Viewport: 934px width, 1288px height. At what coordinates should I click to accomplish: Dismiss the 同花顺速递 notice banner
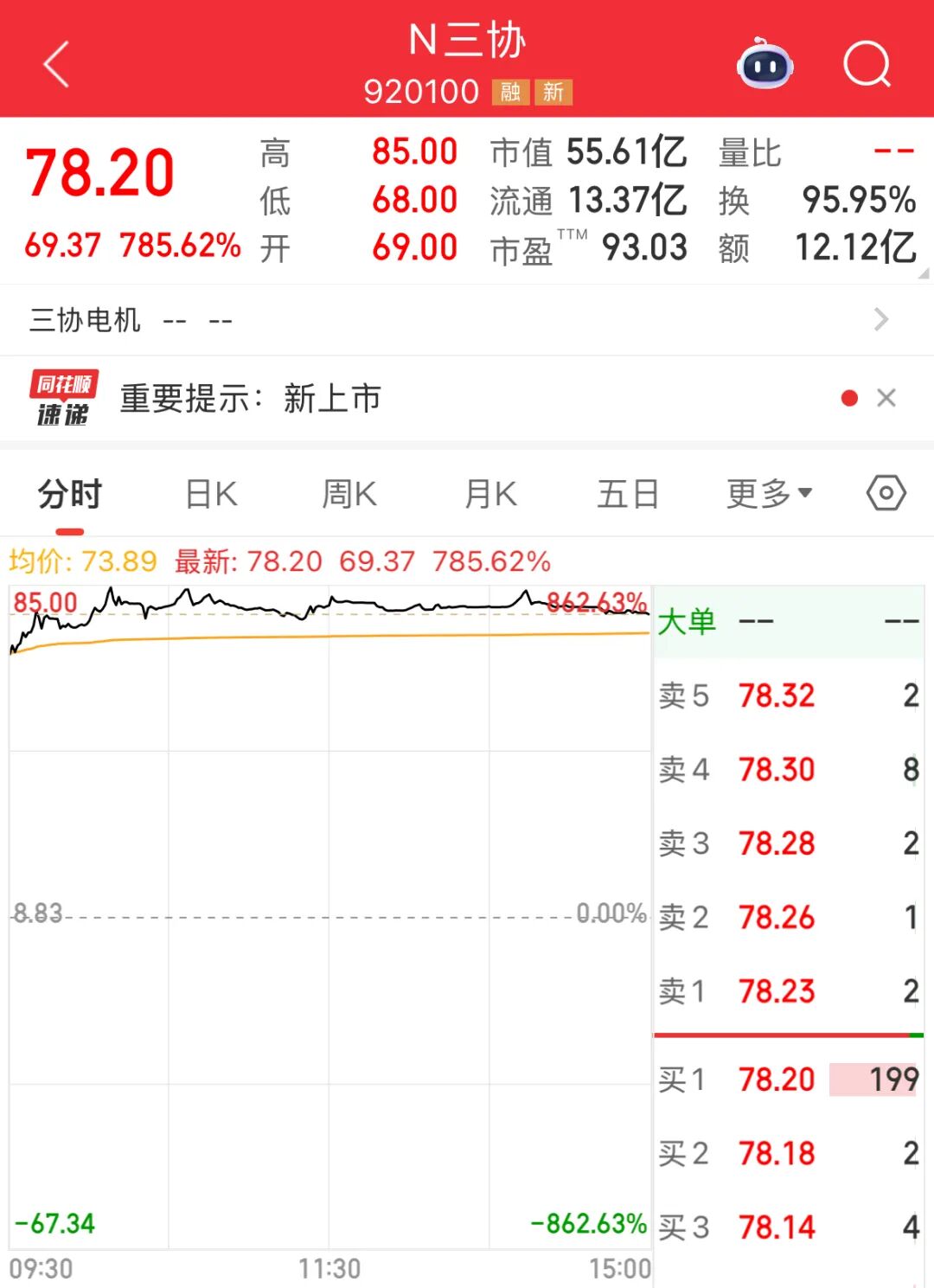click(x=886, y=398)
